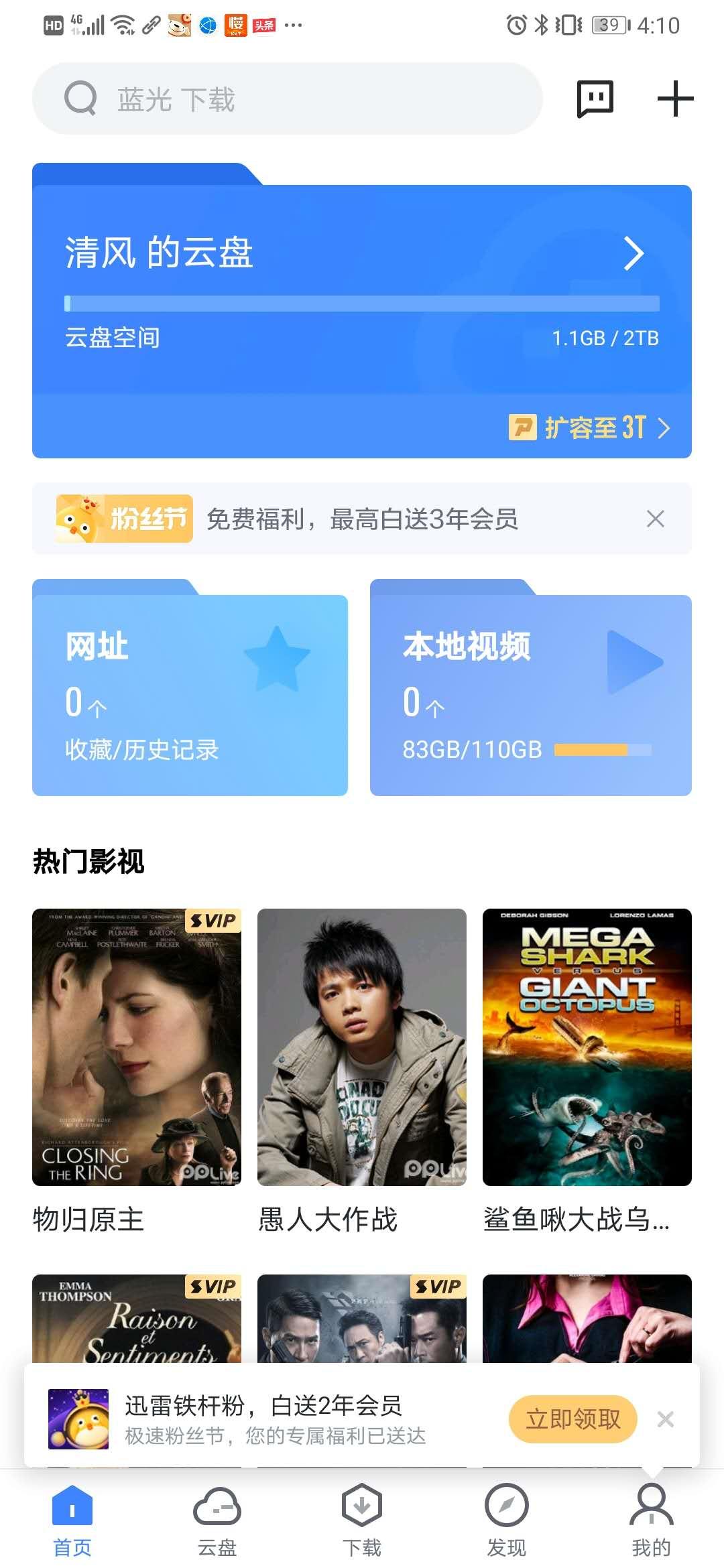
Task: Dismiss the 粉丝节 banner
Action: [655, 519]
